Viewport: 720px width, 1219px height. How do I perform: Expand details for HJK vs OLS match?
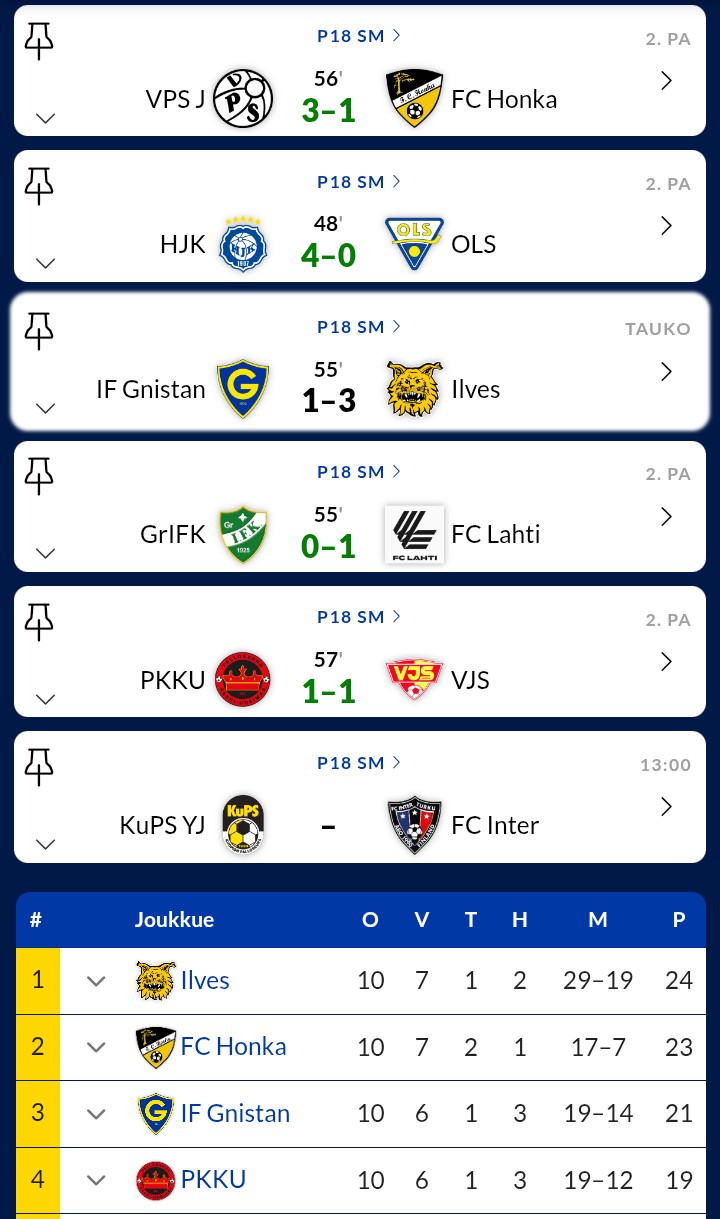point(45,263)
